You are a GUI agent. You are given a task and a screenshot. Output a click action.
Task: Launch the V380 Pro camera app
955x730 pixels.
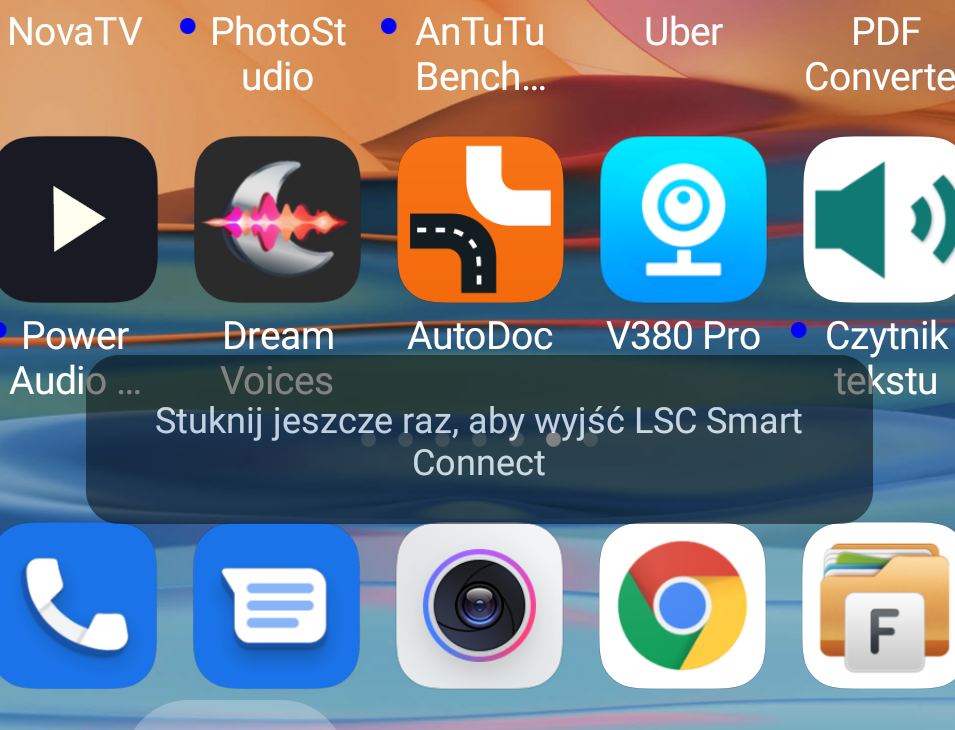683,220
